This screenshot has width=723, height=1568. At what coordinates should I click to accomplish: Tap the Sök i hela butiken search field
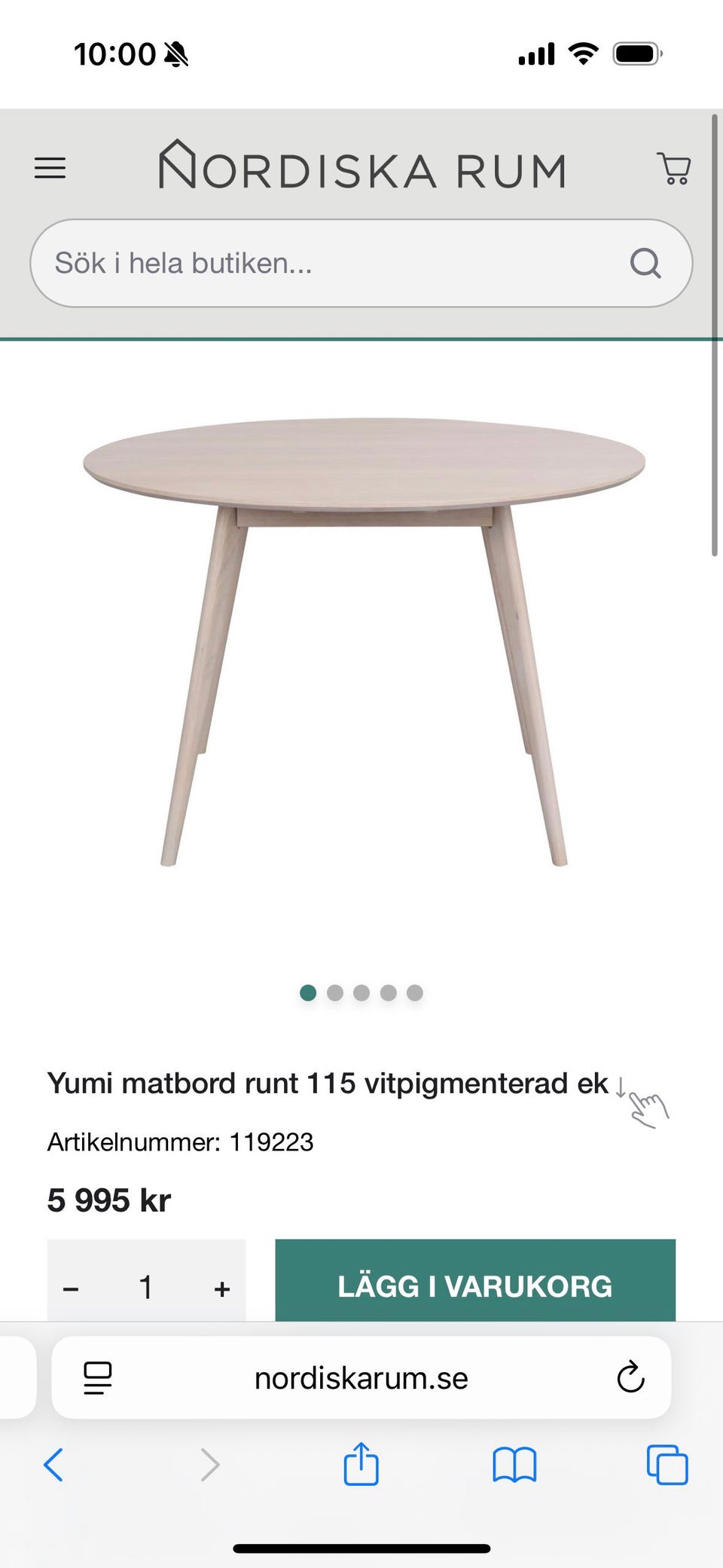pyautogui.click(x=301, y=263)
